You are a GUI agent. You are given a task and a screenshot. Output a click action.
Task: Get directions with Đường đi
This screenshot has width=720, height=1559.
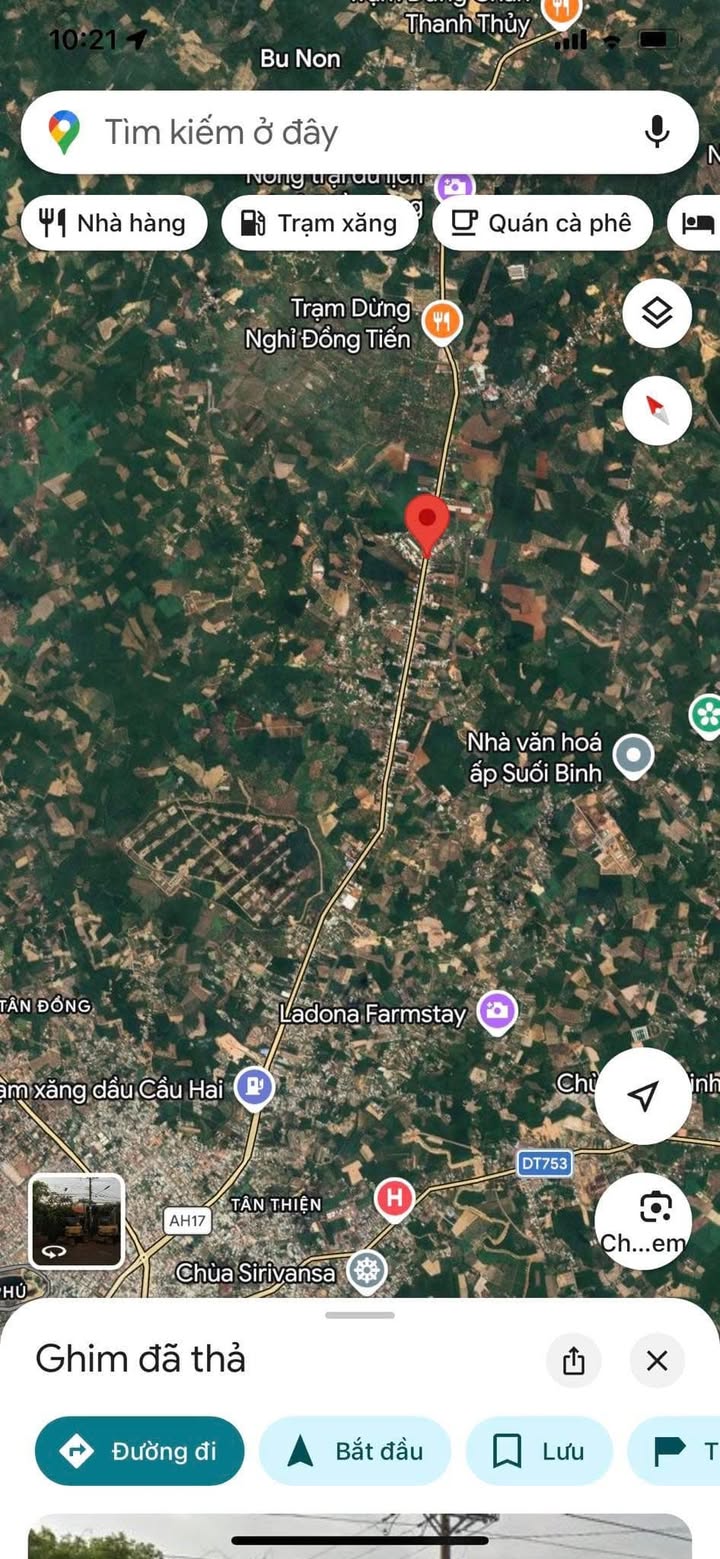140,1451
